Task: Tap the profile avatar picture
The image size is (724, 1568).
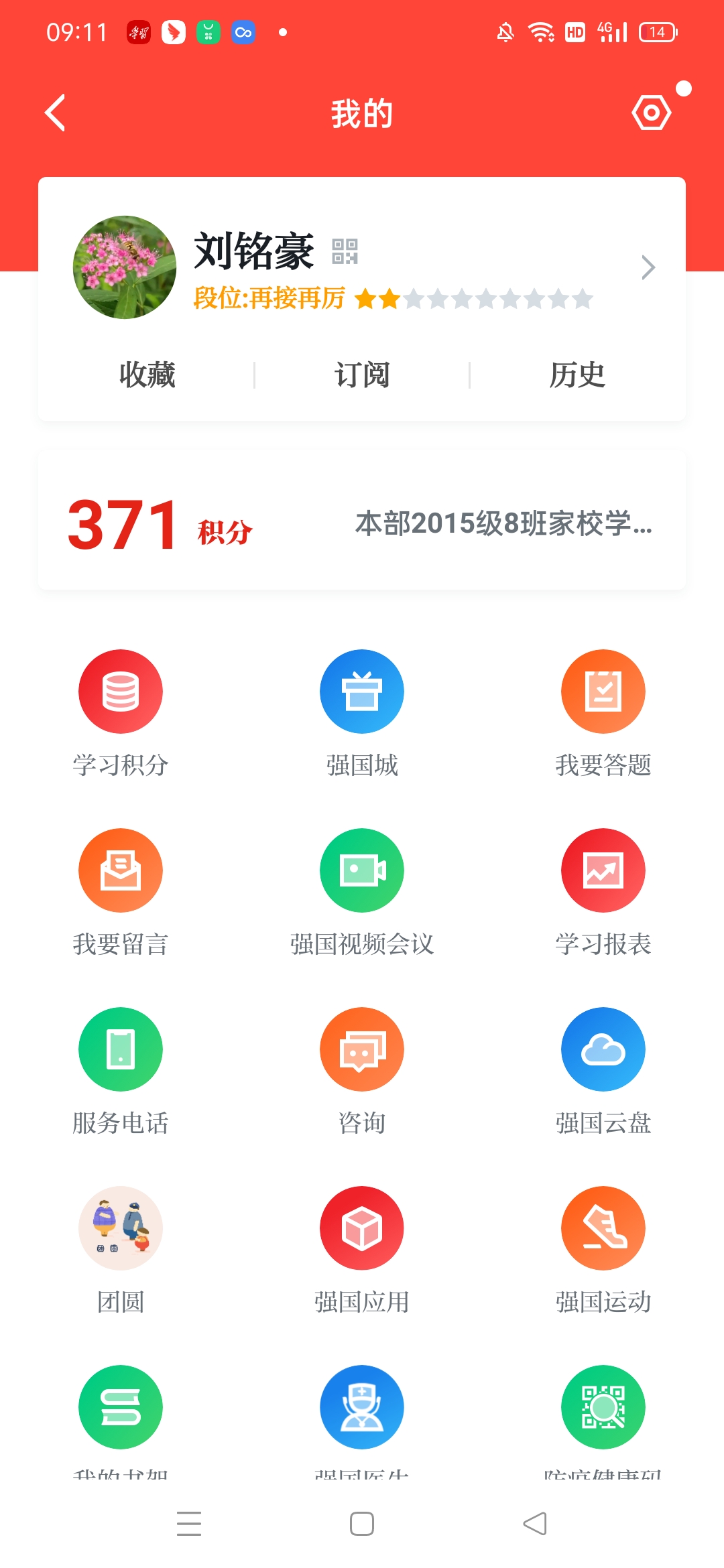Action: (123, 267)
